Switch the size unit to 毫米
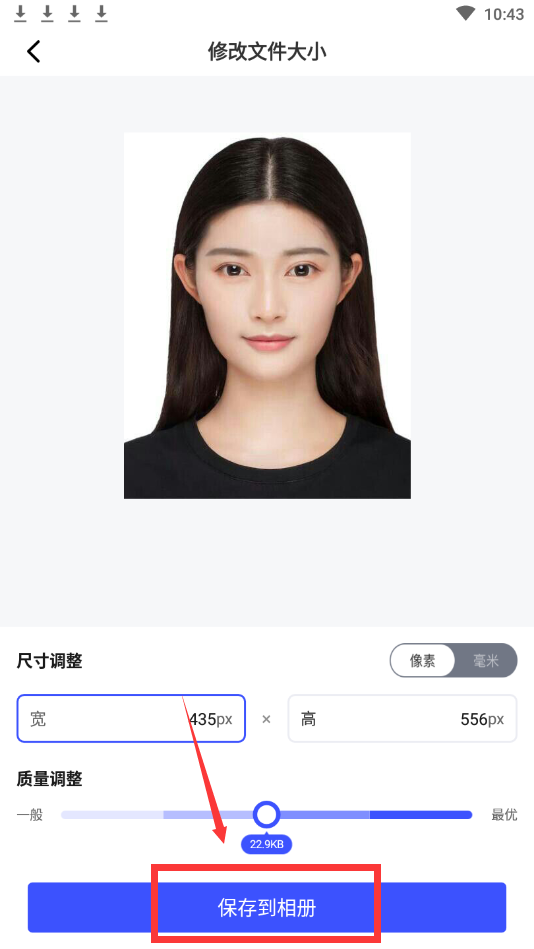This screenshot has width=534, height=949. click(486, 660)
